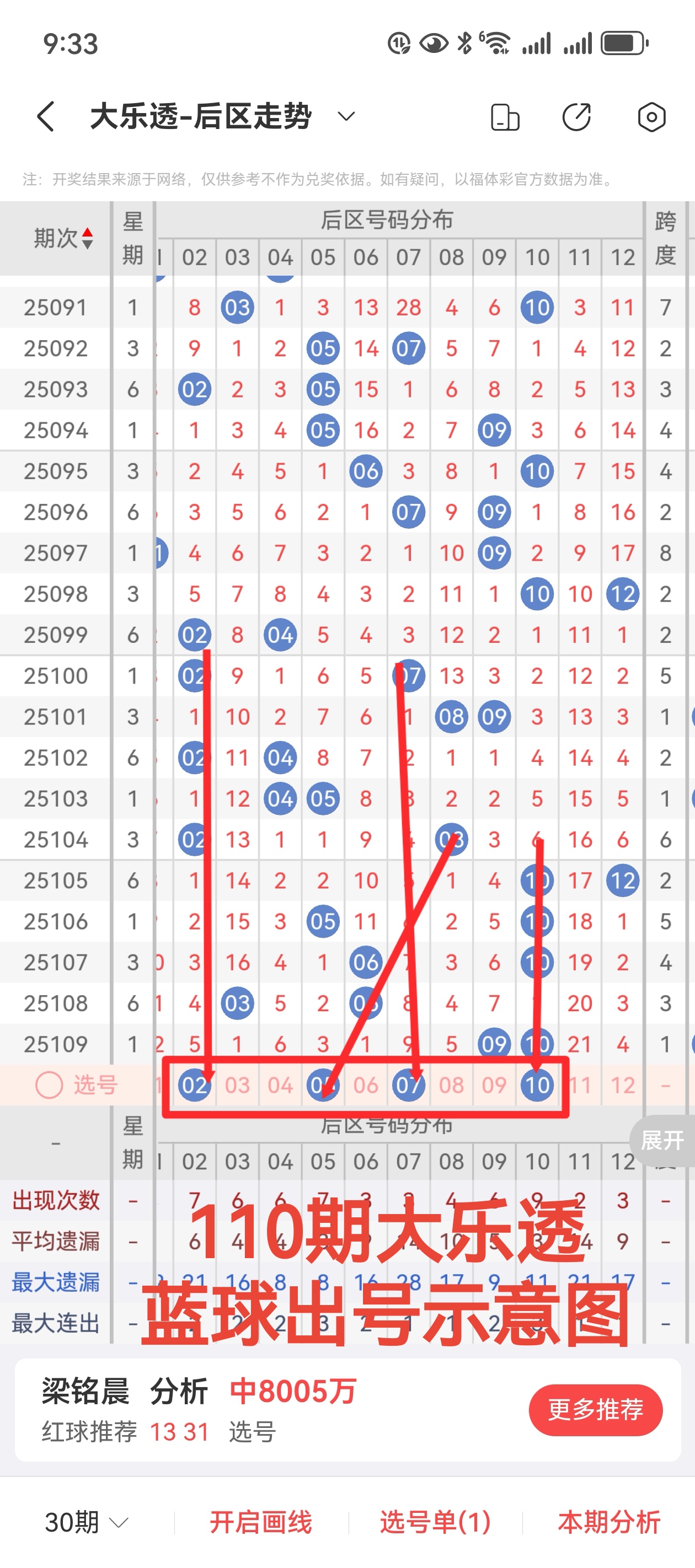Open the 30期 period count dropdown
The height and width of the screenshot is (1568, 695).
87,1522
